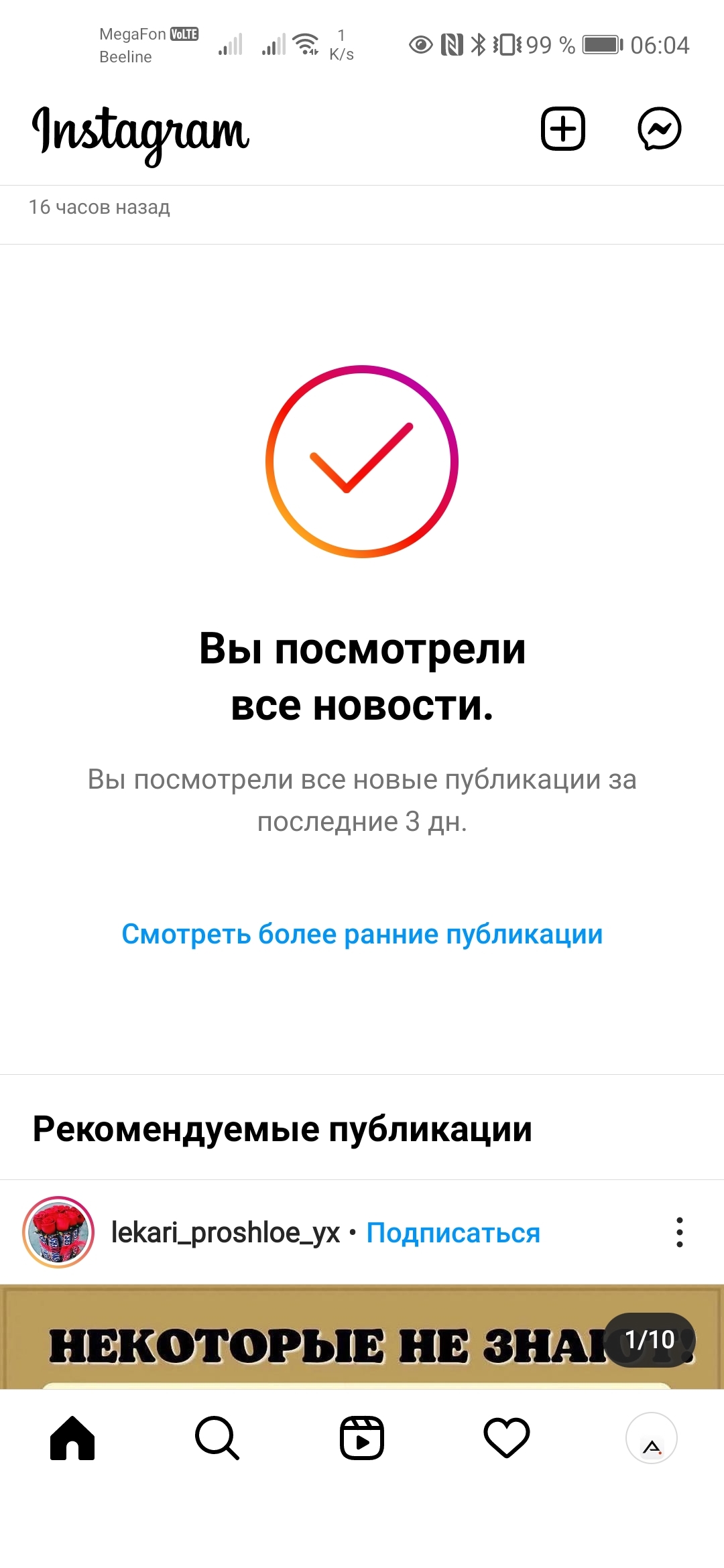This screenshot has width=724, height=1568.
Task: Open lekari_proshloe_yx profile avatar
Action: click(x=58, y=1232)
